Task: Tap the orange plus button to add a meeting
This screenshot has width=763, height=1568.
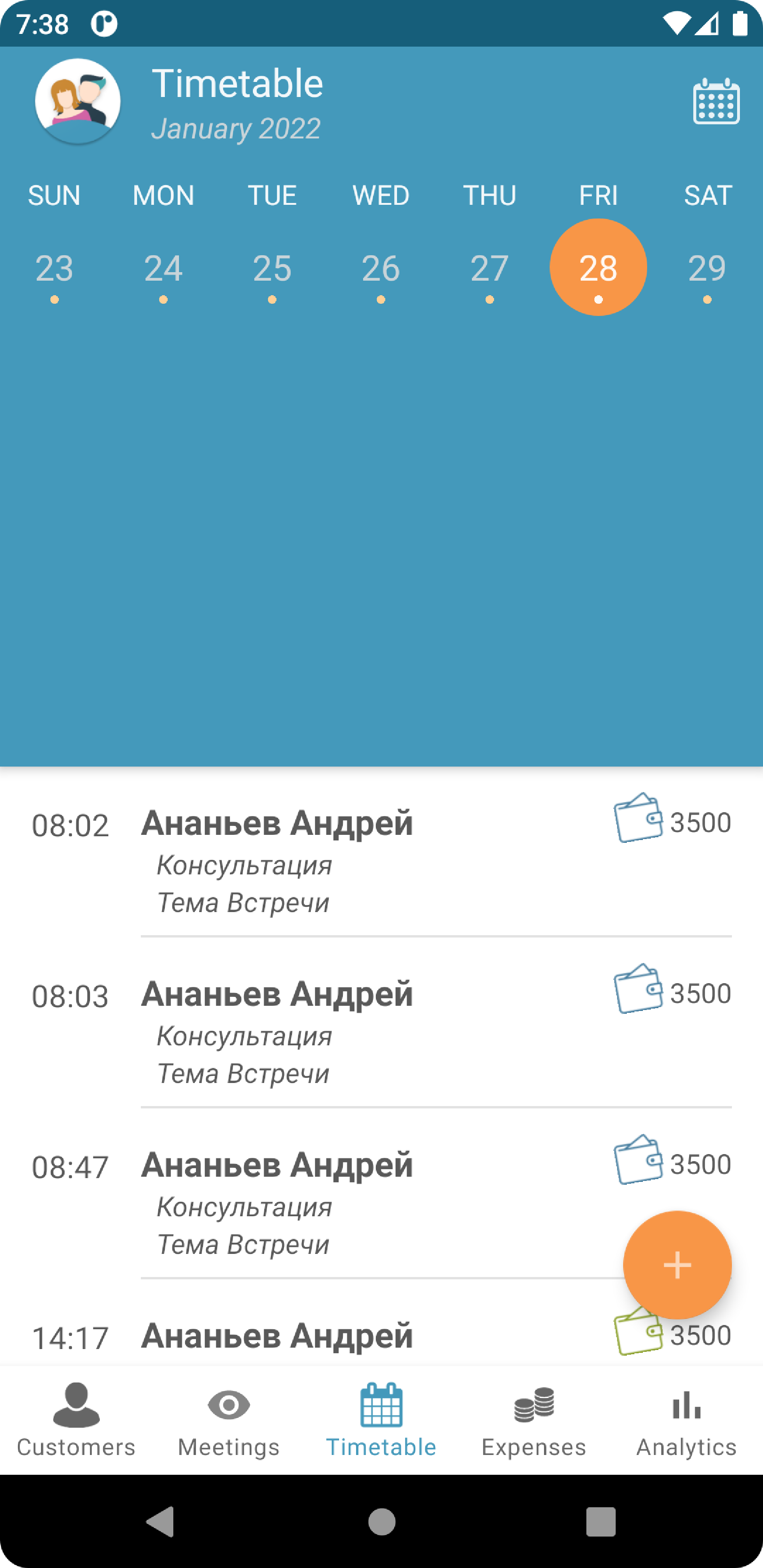Action: coord(677,1265)
